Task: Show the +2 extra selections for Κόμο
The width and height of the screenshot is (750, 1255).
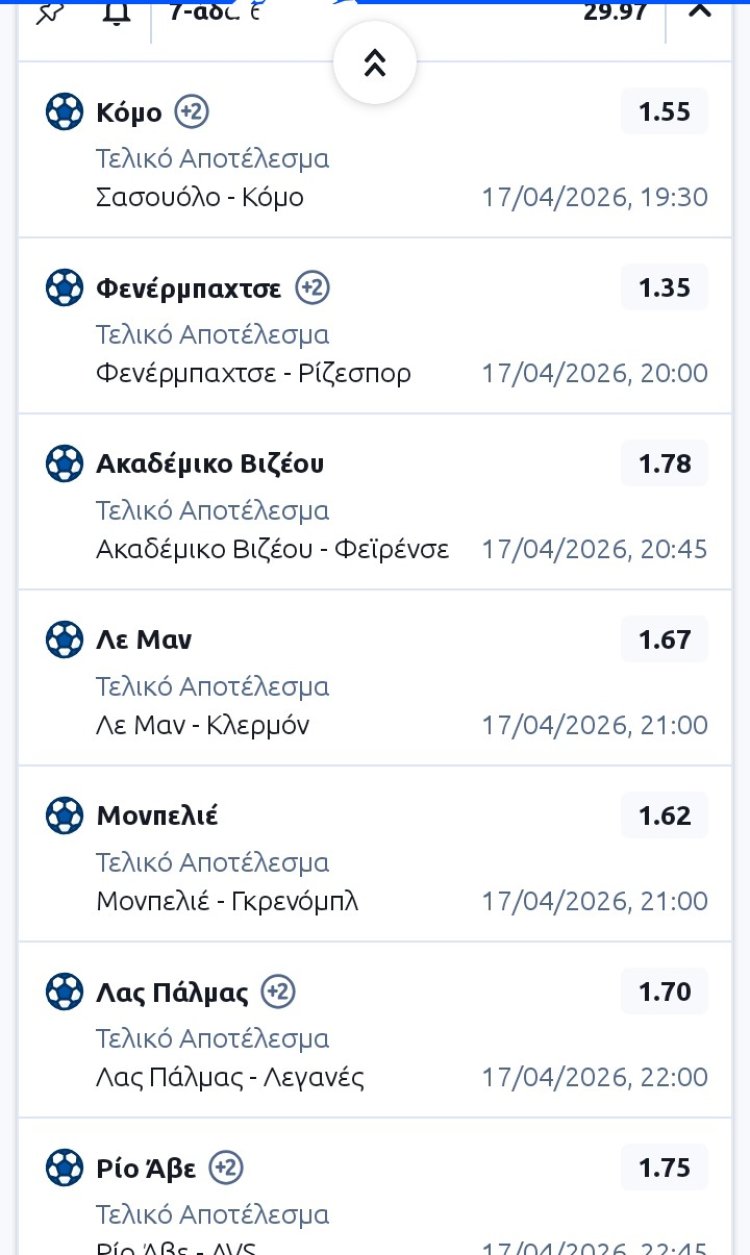Action: [191, 112]
